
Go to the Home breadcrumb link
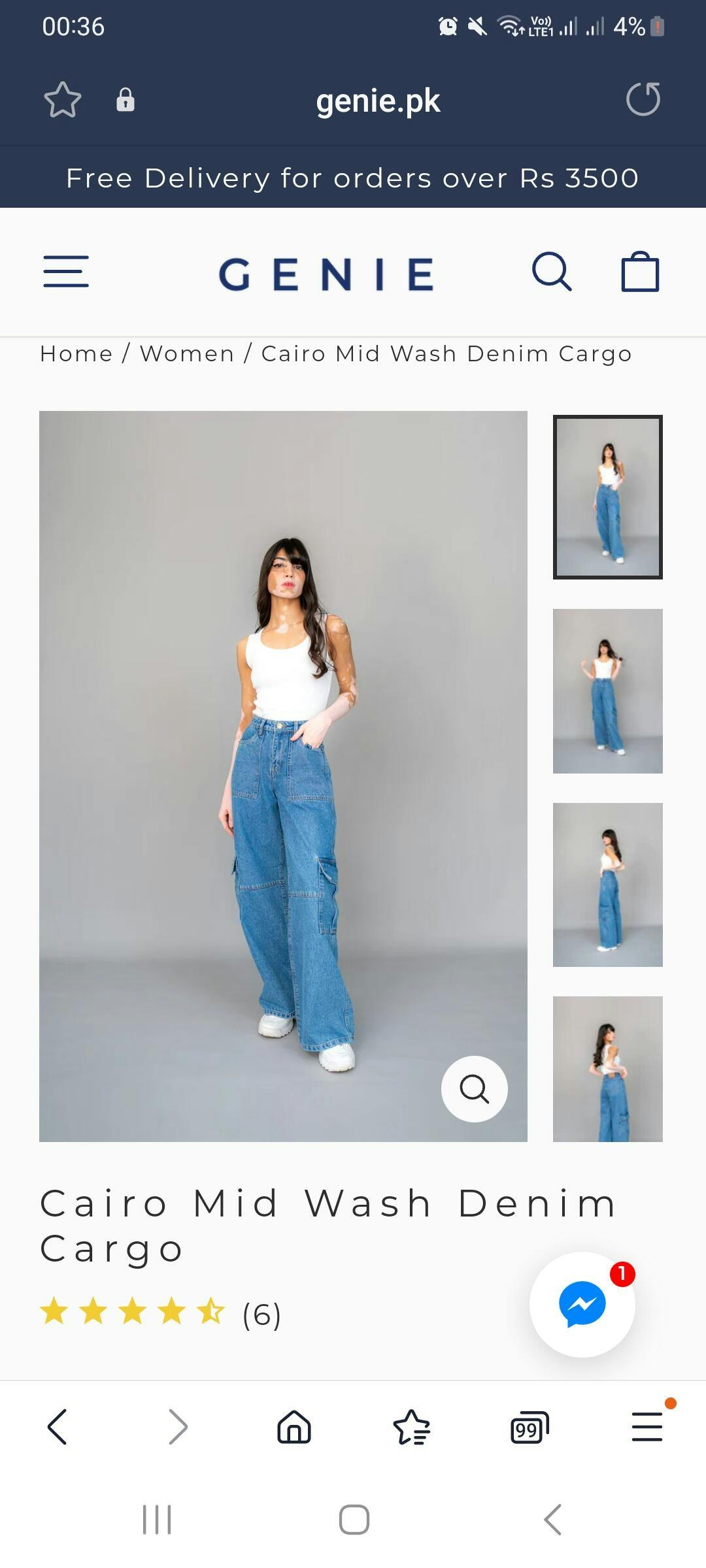coord(76,353)
